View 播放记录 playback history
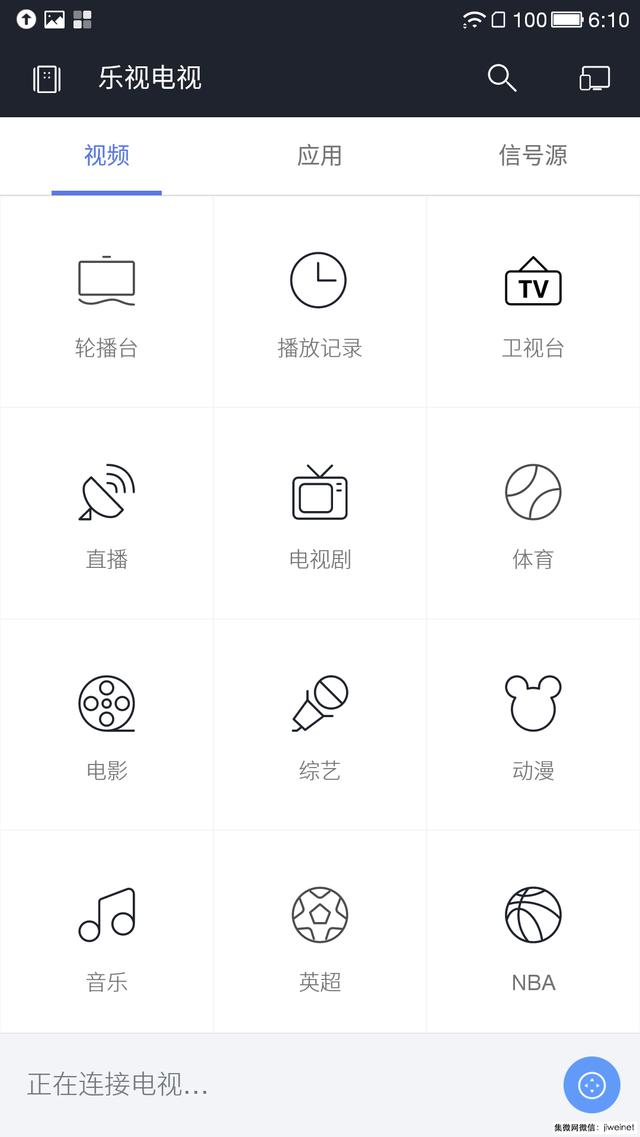 pyautogui.click(x=320, y=302)
